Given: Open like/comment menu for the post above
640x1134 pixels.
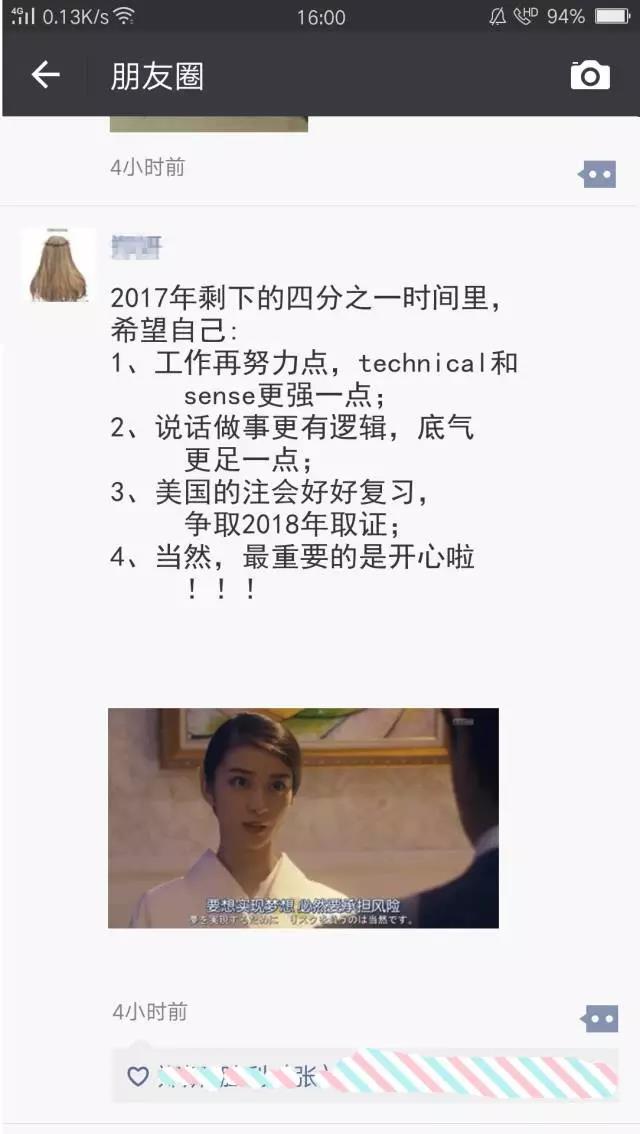Looking at the screenshot, I should [598, 174].
